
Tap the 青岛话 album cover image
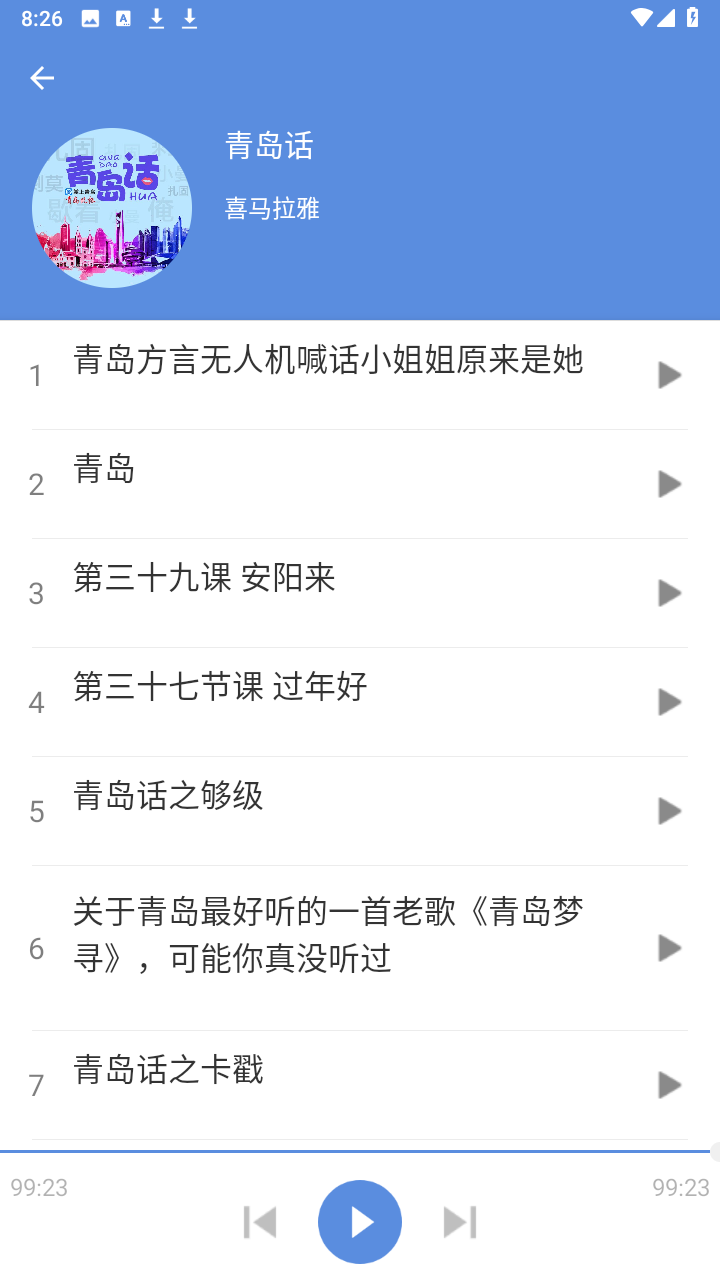[112, 208]
